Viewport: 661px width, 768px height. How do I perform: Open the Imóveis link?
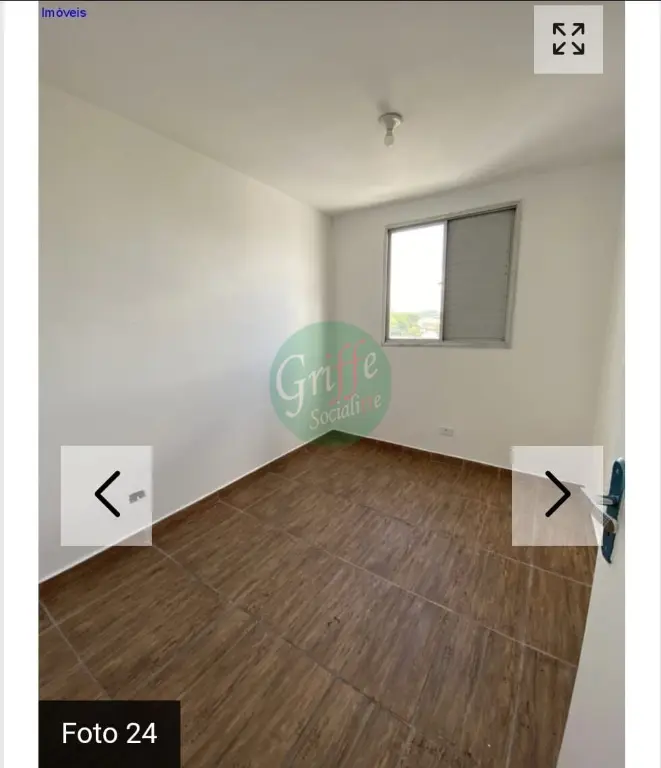click(x=63, y=13)
